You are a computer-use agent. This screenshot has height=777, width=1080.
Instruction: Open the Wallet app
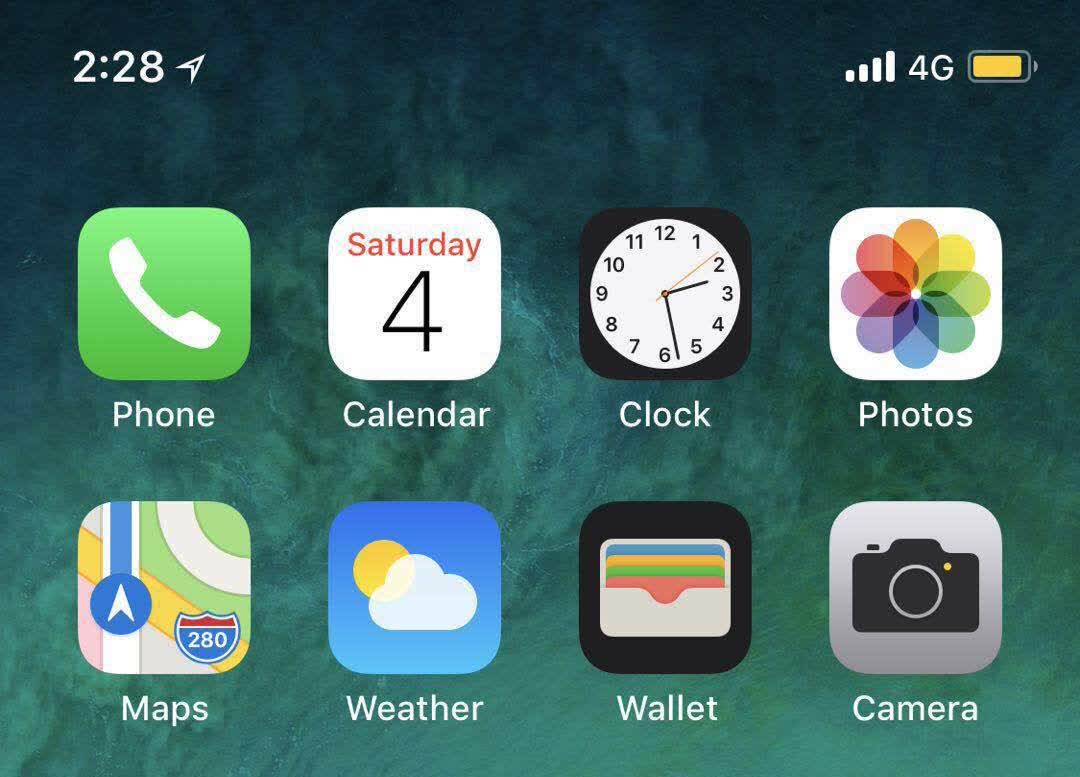[x=665, y=588]
